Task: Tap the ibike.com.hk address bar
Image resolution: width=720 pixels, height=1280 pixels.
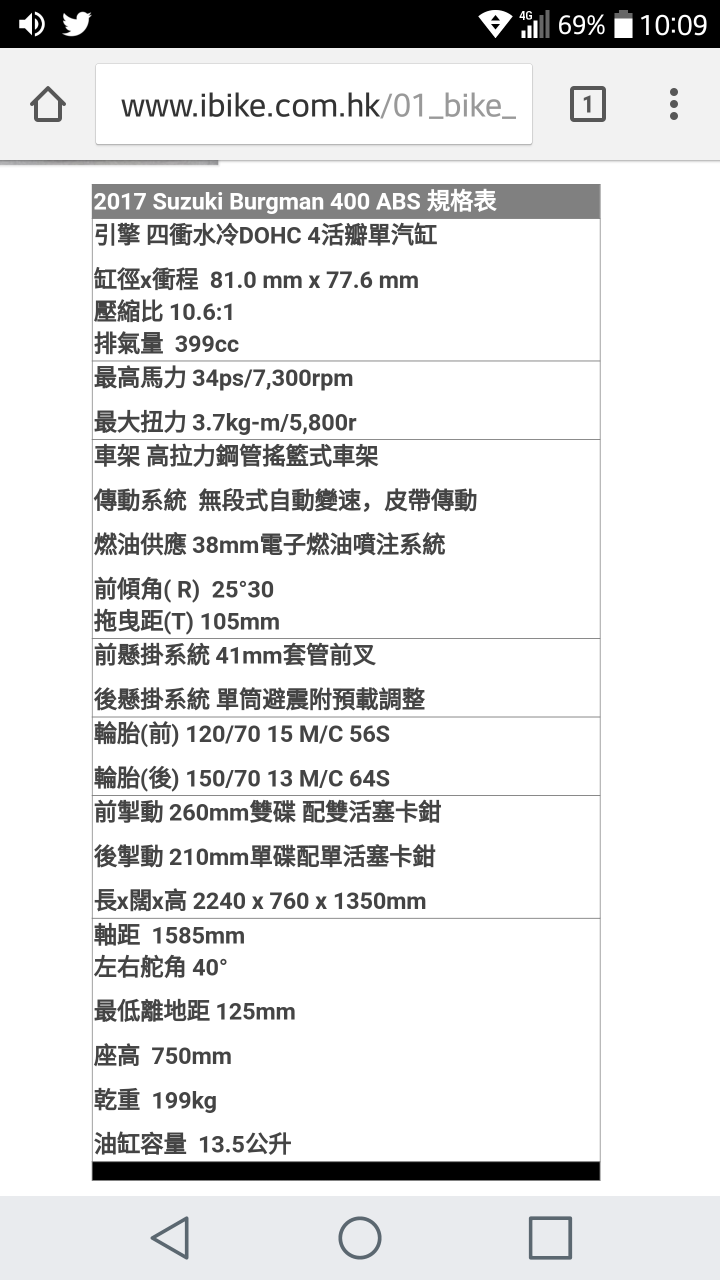Action: (x=314, y=104)
